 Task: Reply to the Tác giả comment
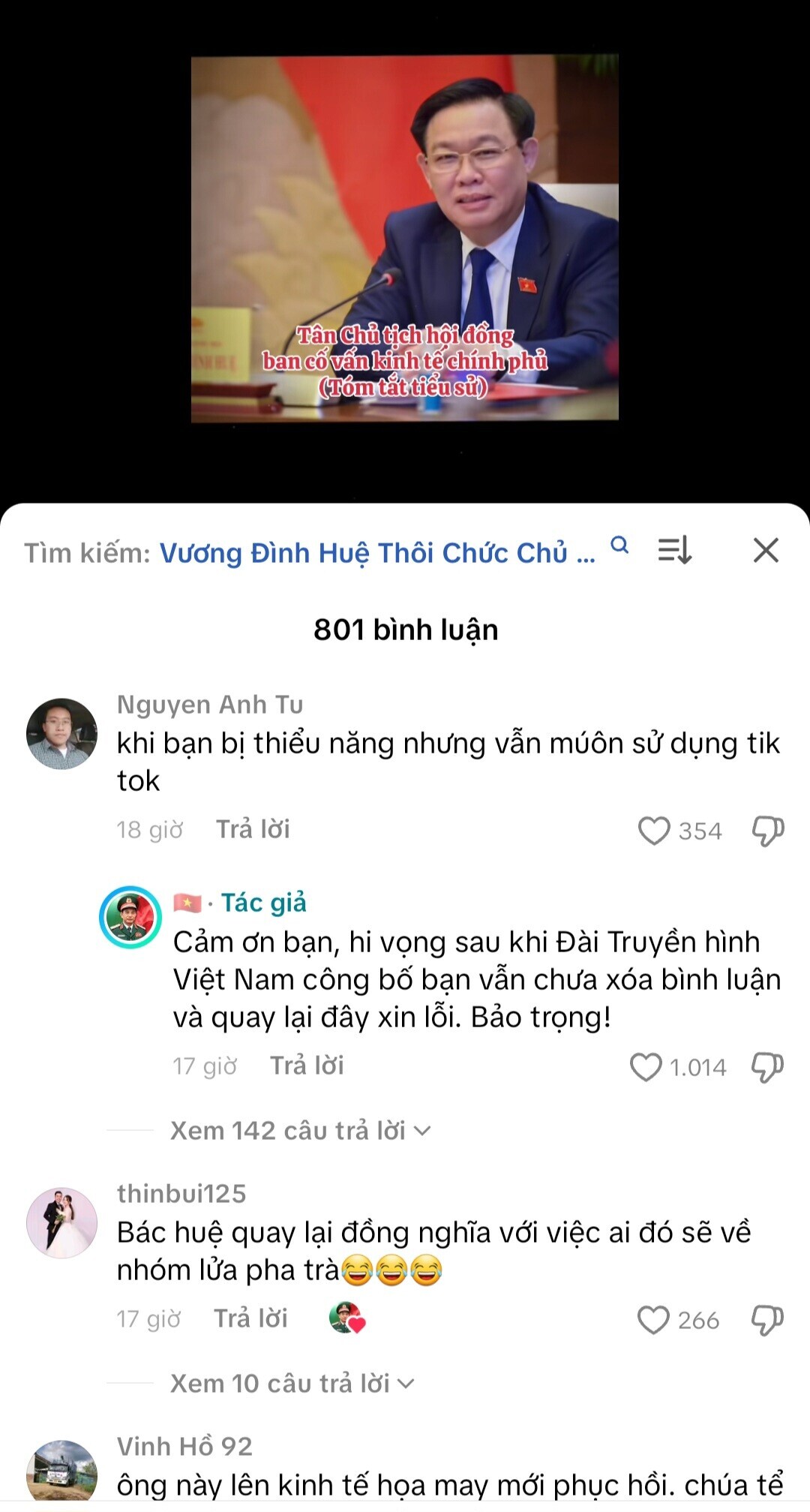(x=307, y=1066)
